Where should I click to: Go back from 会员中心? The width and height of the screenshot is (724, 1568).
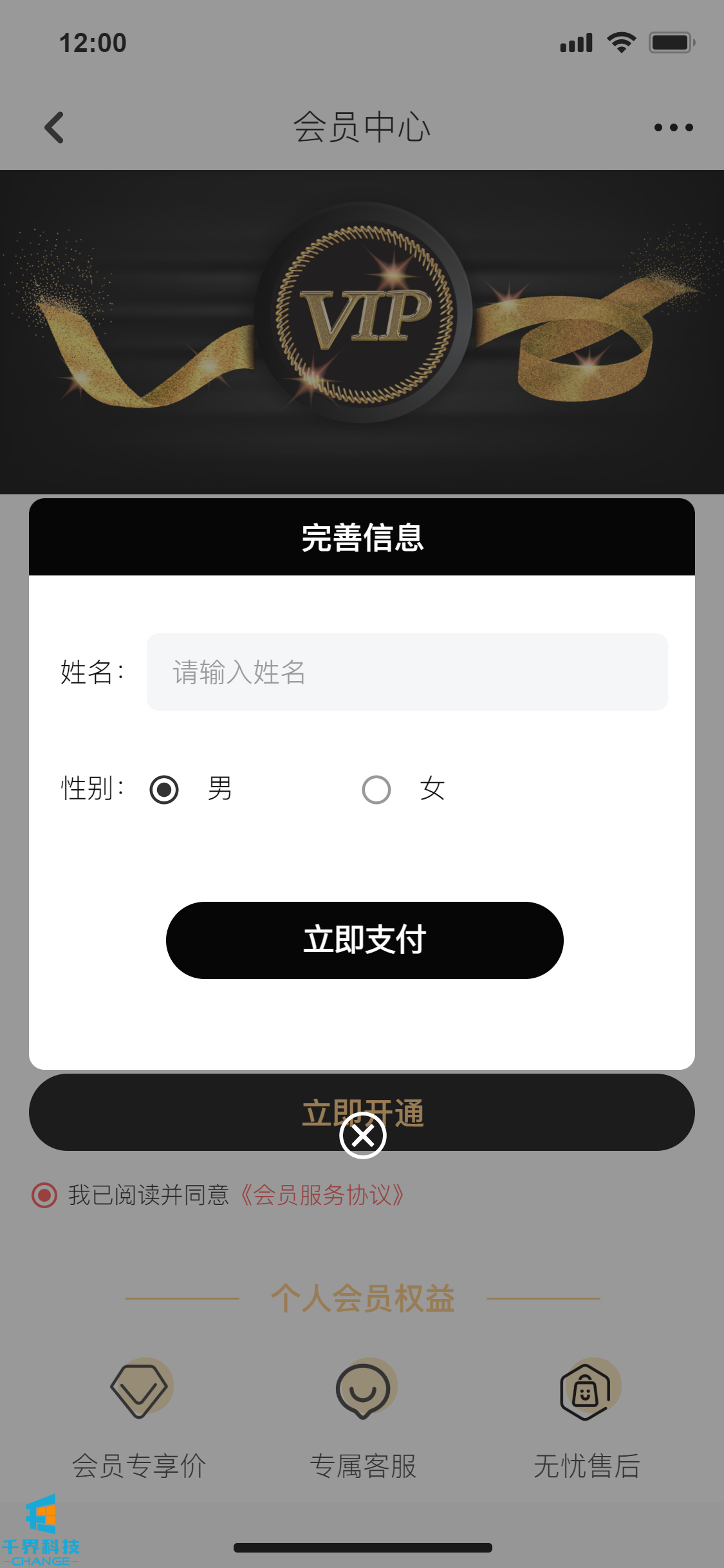point(55,127)
